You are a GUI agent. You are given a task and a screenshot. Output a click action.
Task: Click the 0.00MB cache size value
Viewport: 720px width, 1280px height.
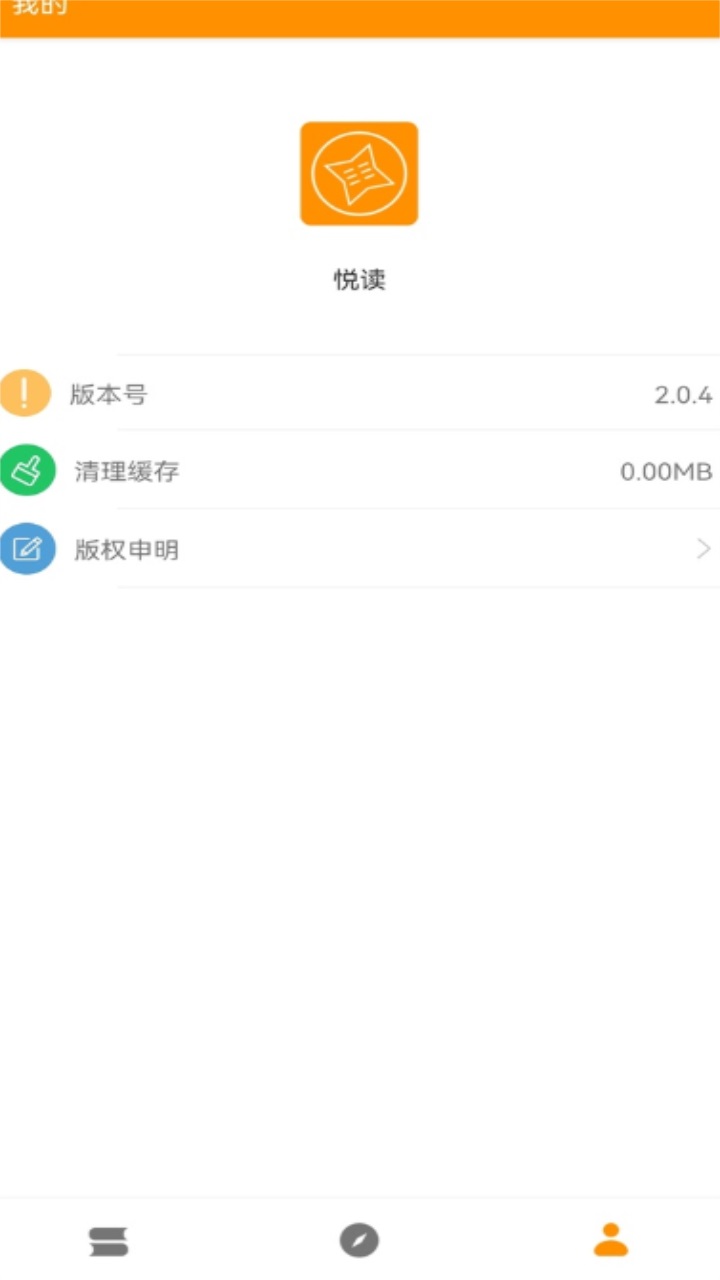click(x=666, y=471)
